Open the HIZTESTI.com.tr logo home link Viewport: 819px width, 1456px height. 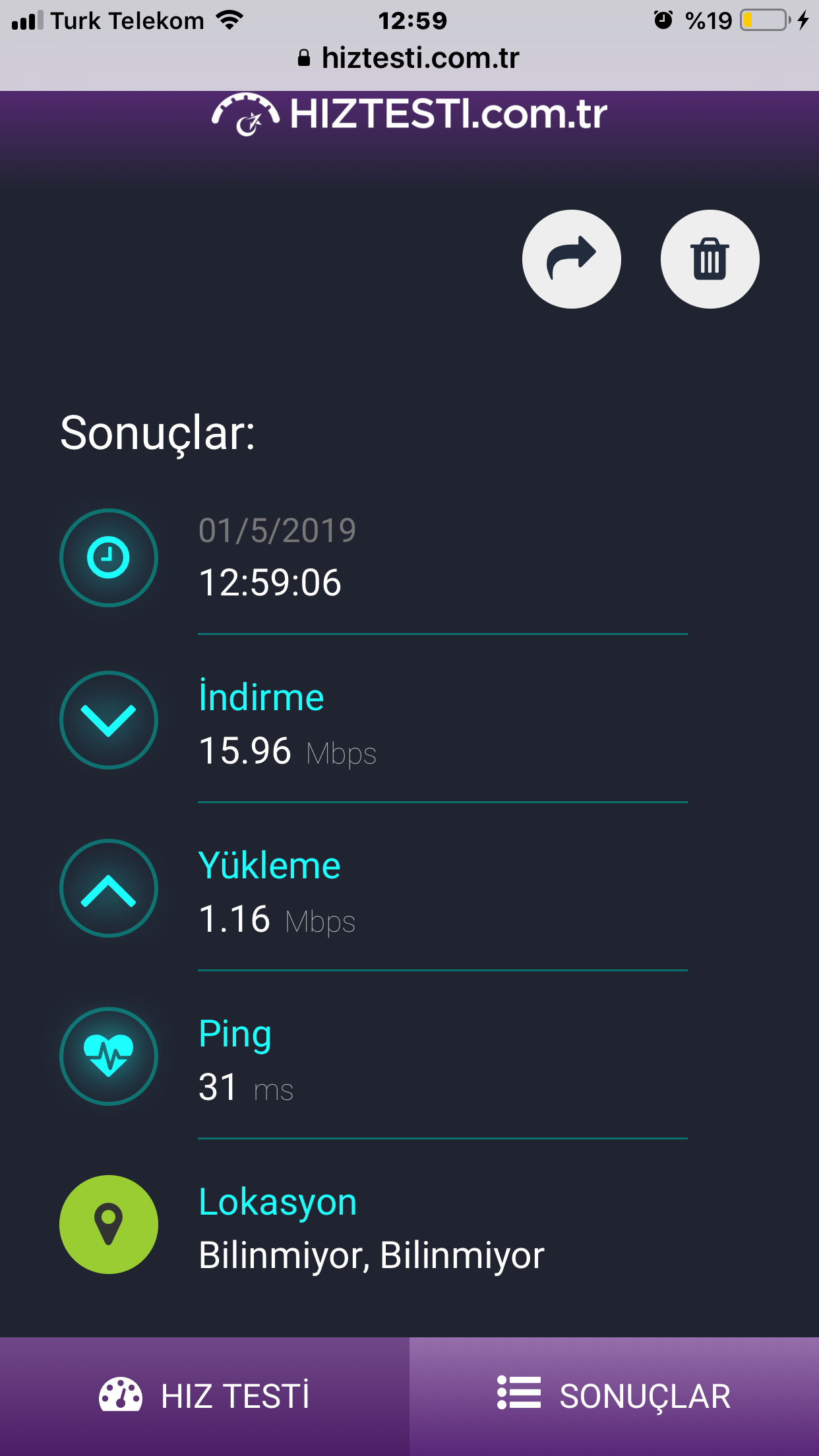click(409, 114)
